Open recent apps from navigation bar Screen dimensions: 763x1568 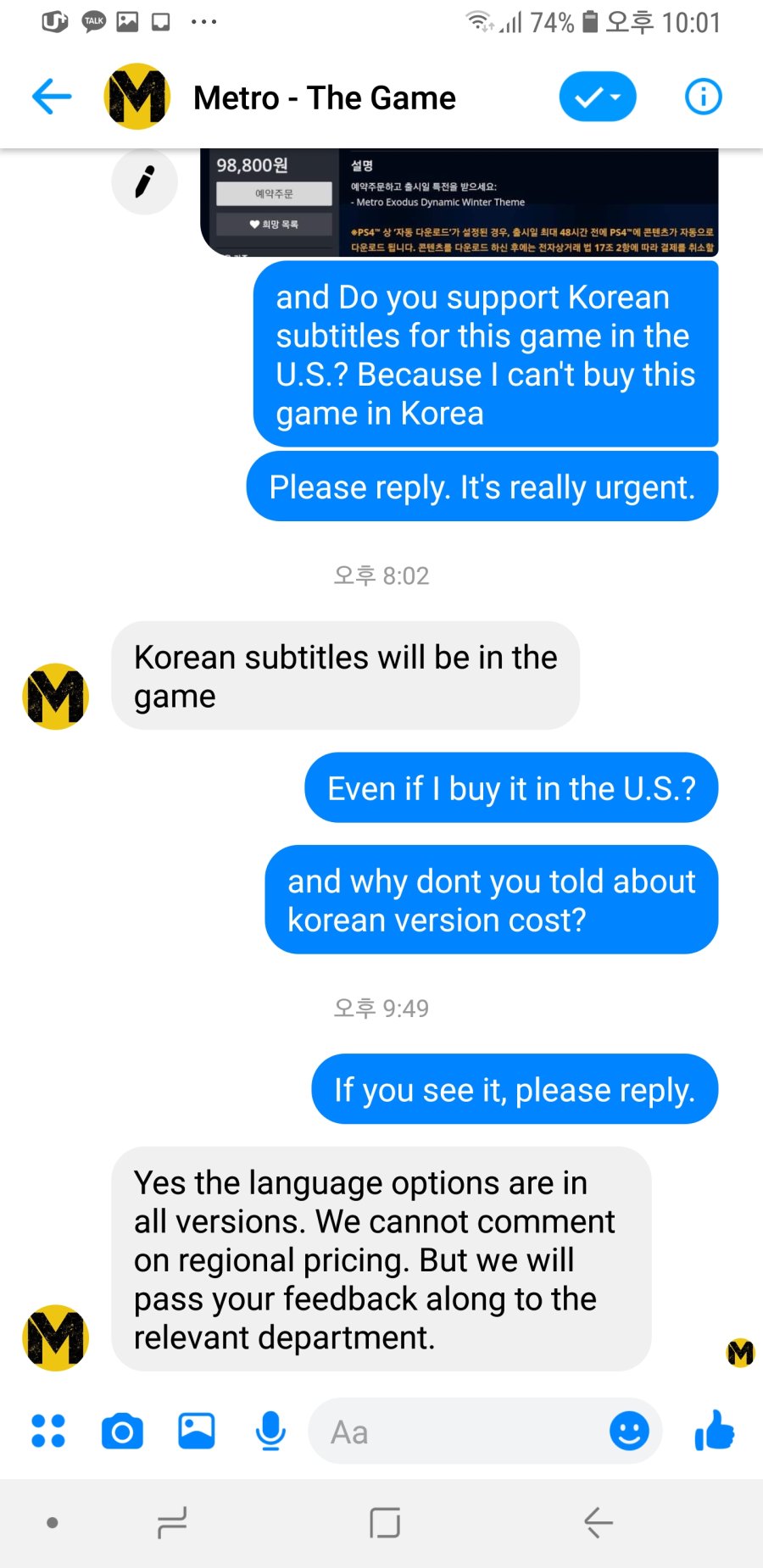(172, 1521)
